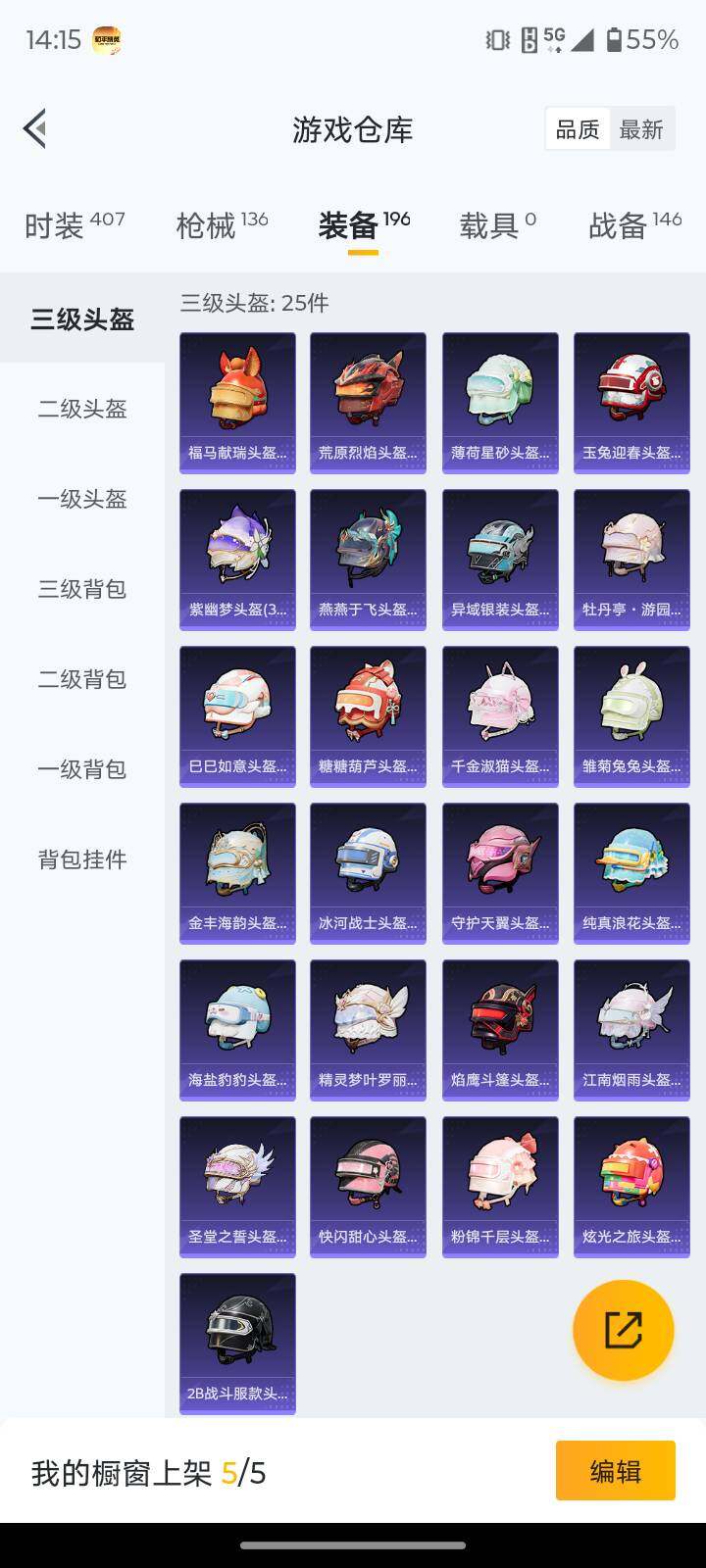Go back using the top-left arrow
The height and width of the screenshot is (1568, 706).
click(x=35, y=128)
